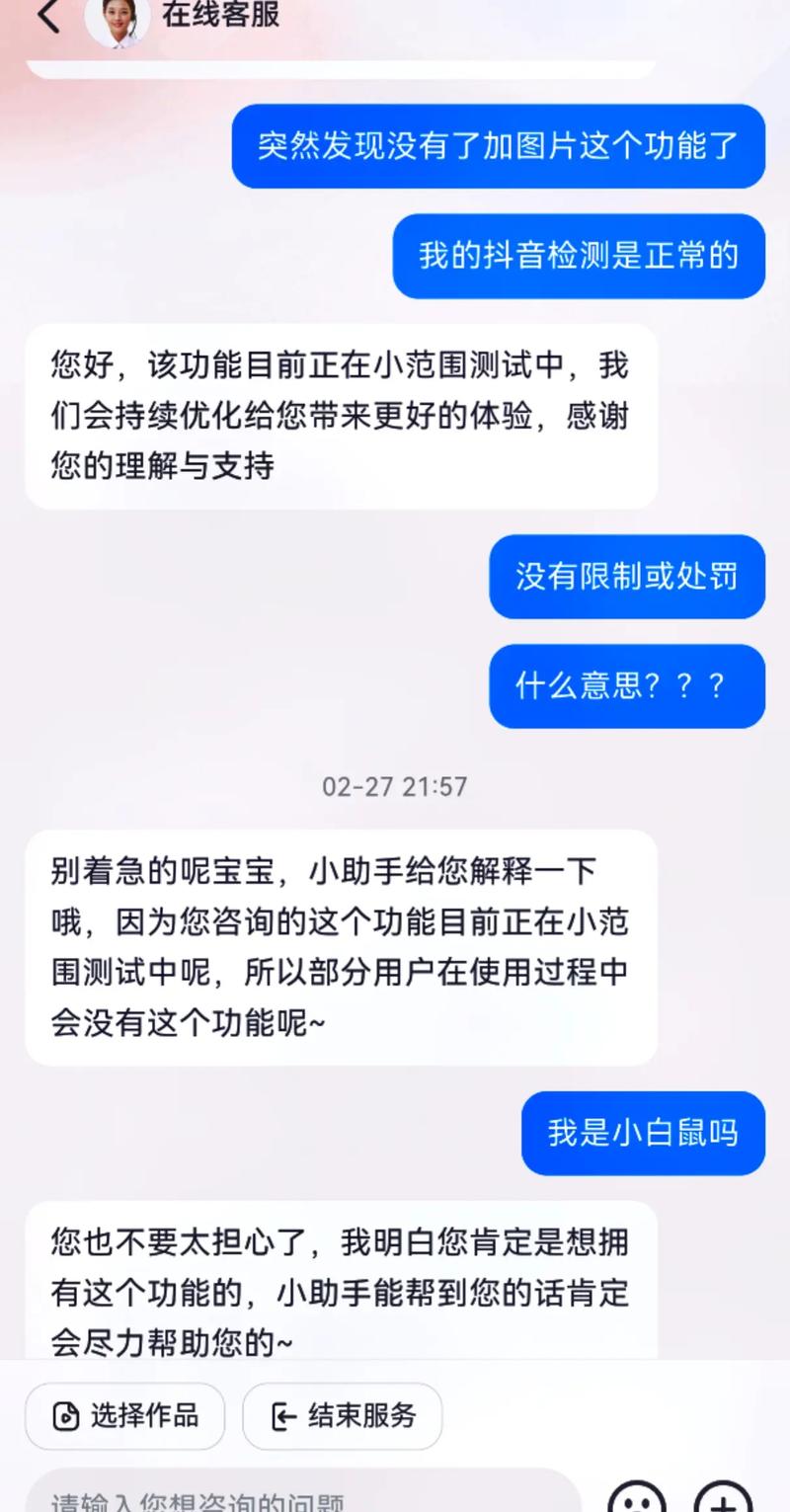The width and height of the screenshot is (790, 1512).
Task: Select the 突然发现没有了加图片这个功能了 bubble
Action: tap(498, 146)
